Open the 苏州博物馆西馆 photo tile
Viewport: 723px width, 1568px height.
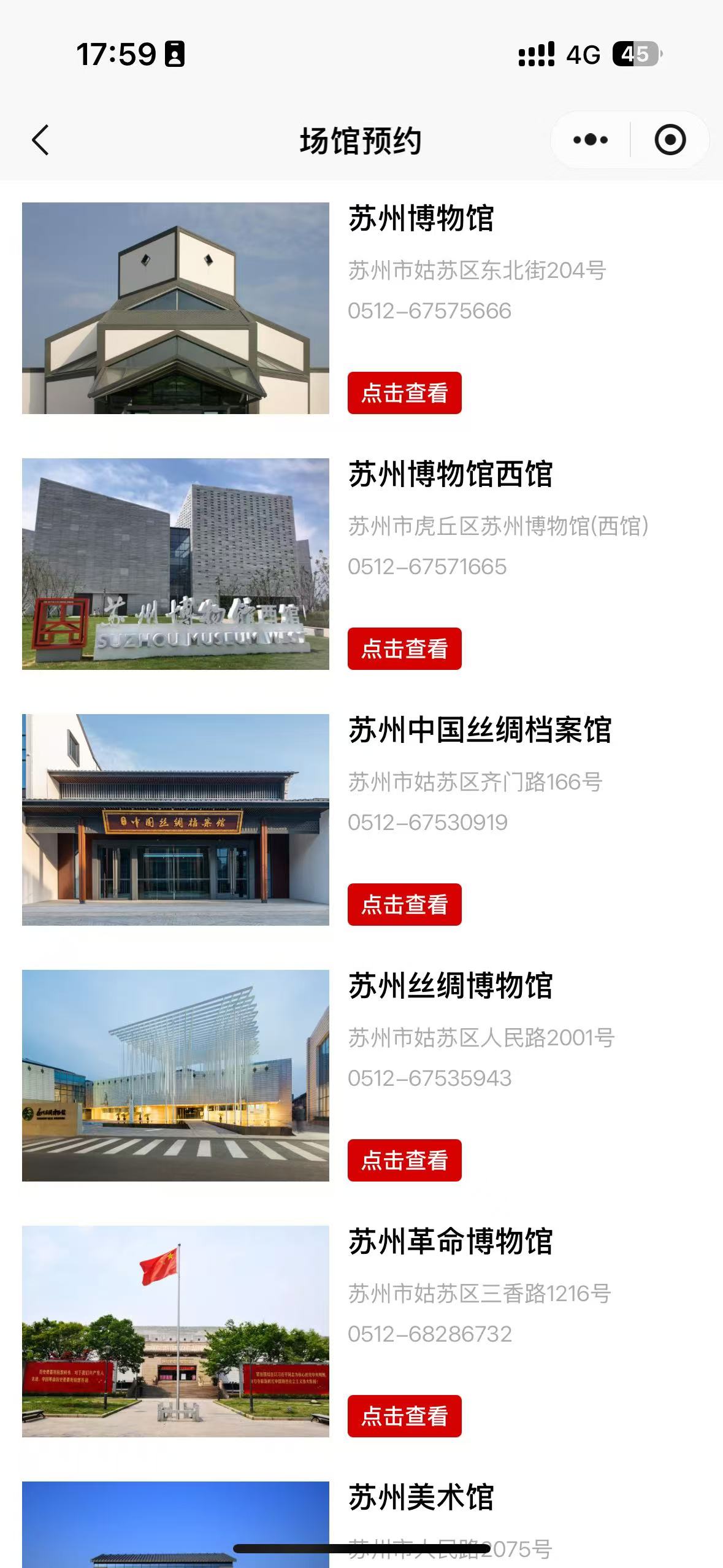175,564
